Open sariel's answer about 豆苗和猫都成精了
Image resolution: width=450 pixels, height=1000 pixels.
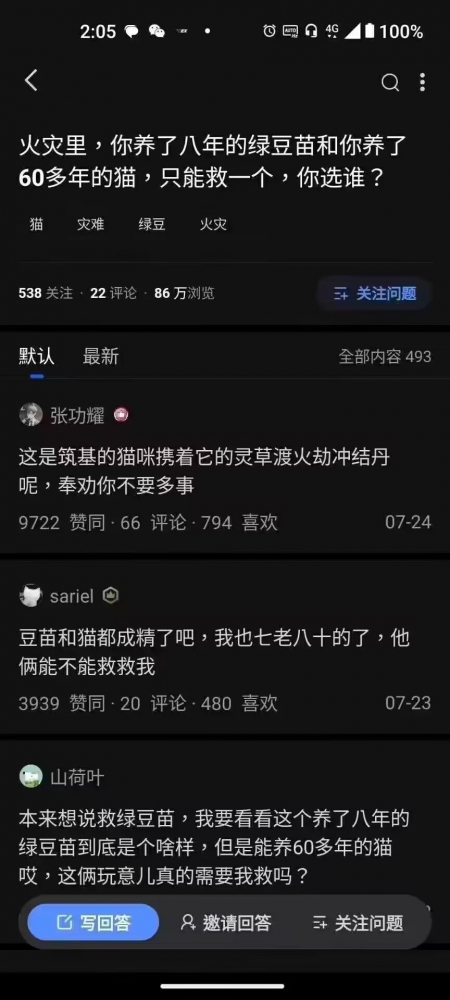214,652
